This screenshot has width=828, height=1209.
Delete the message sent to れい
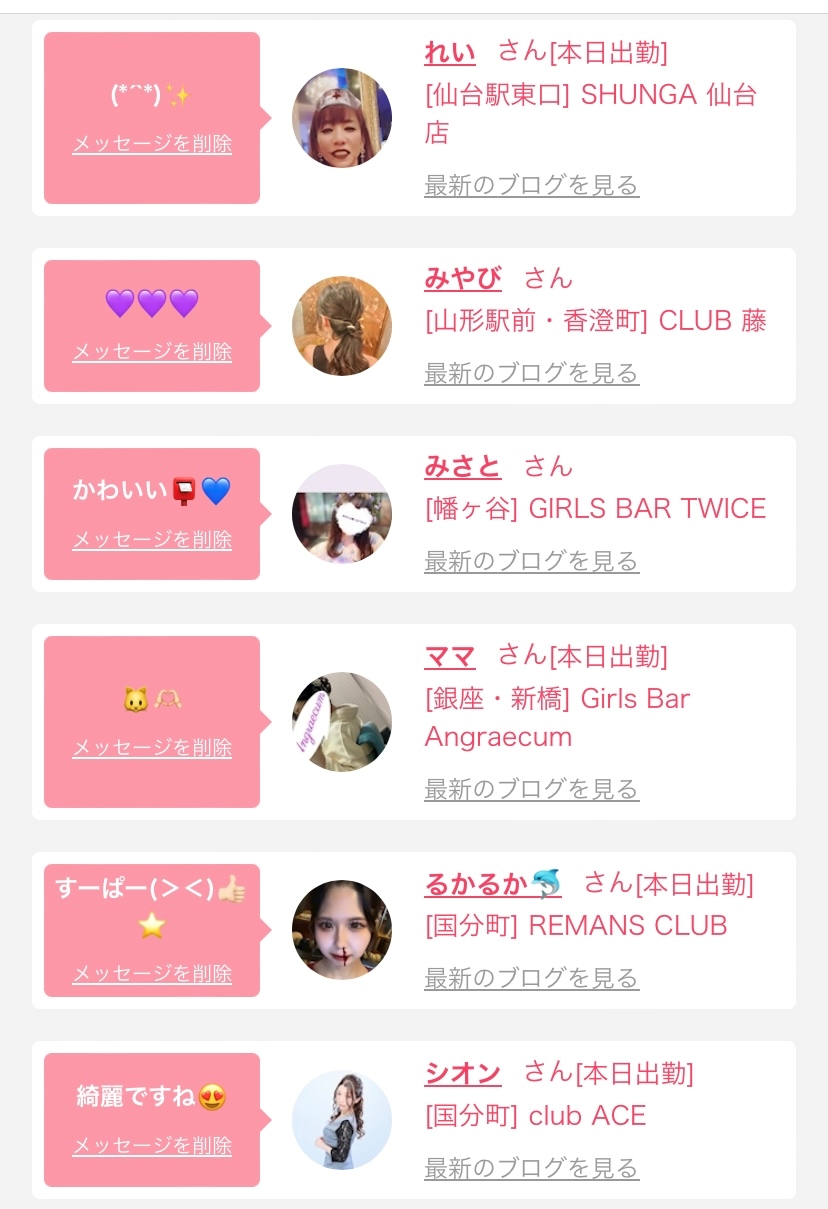pyautogui.click(x=152, y=144)
